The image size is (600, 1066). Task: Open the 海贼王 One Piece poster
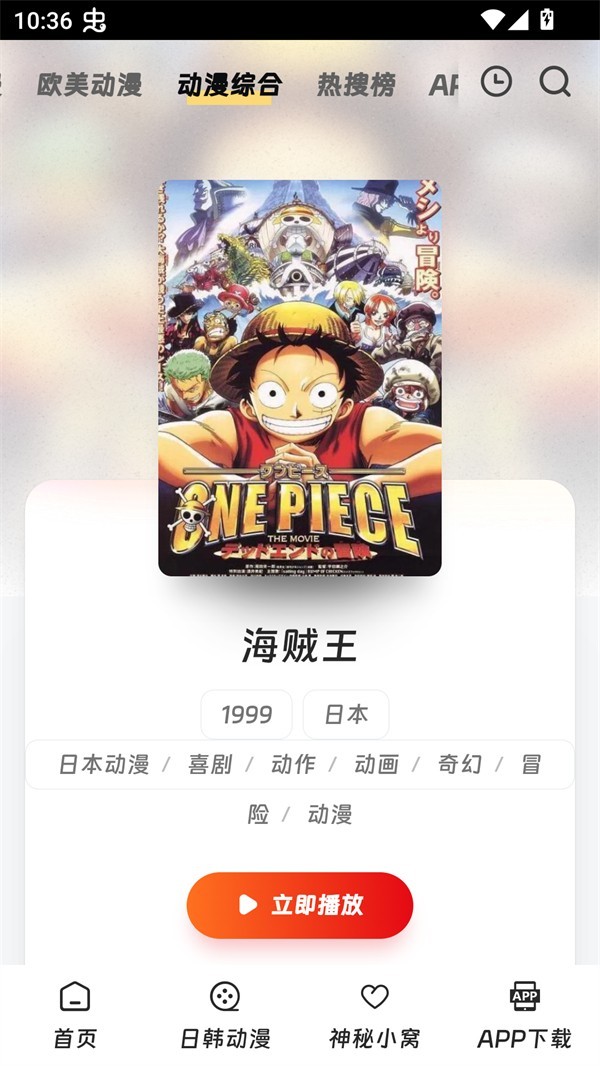[x=300, y=378]
